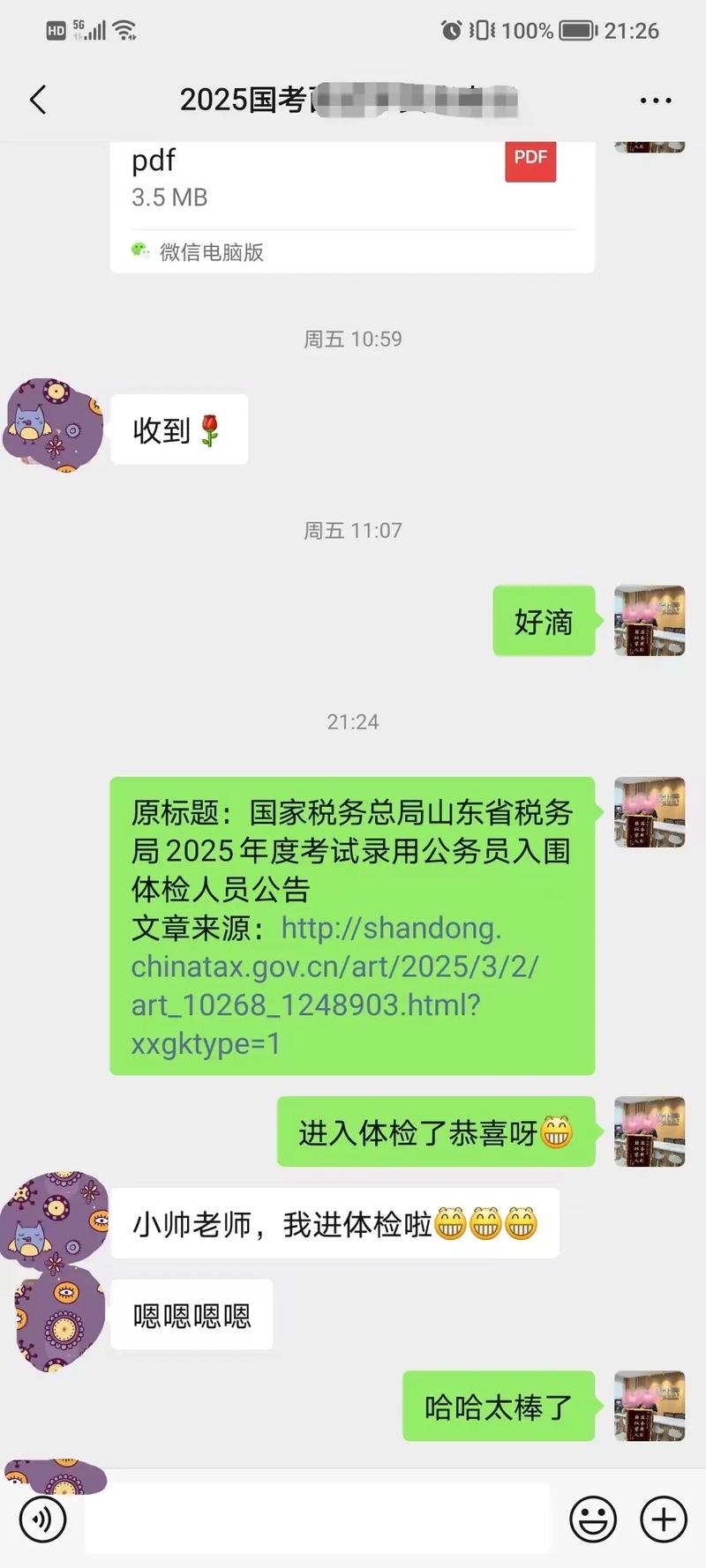The image size is (706, 1568).
Task: Open the emoji picker smiley icon
Action: coord(593,1519)
